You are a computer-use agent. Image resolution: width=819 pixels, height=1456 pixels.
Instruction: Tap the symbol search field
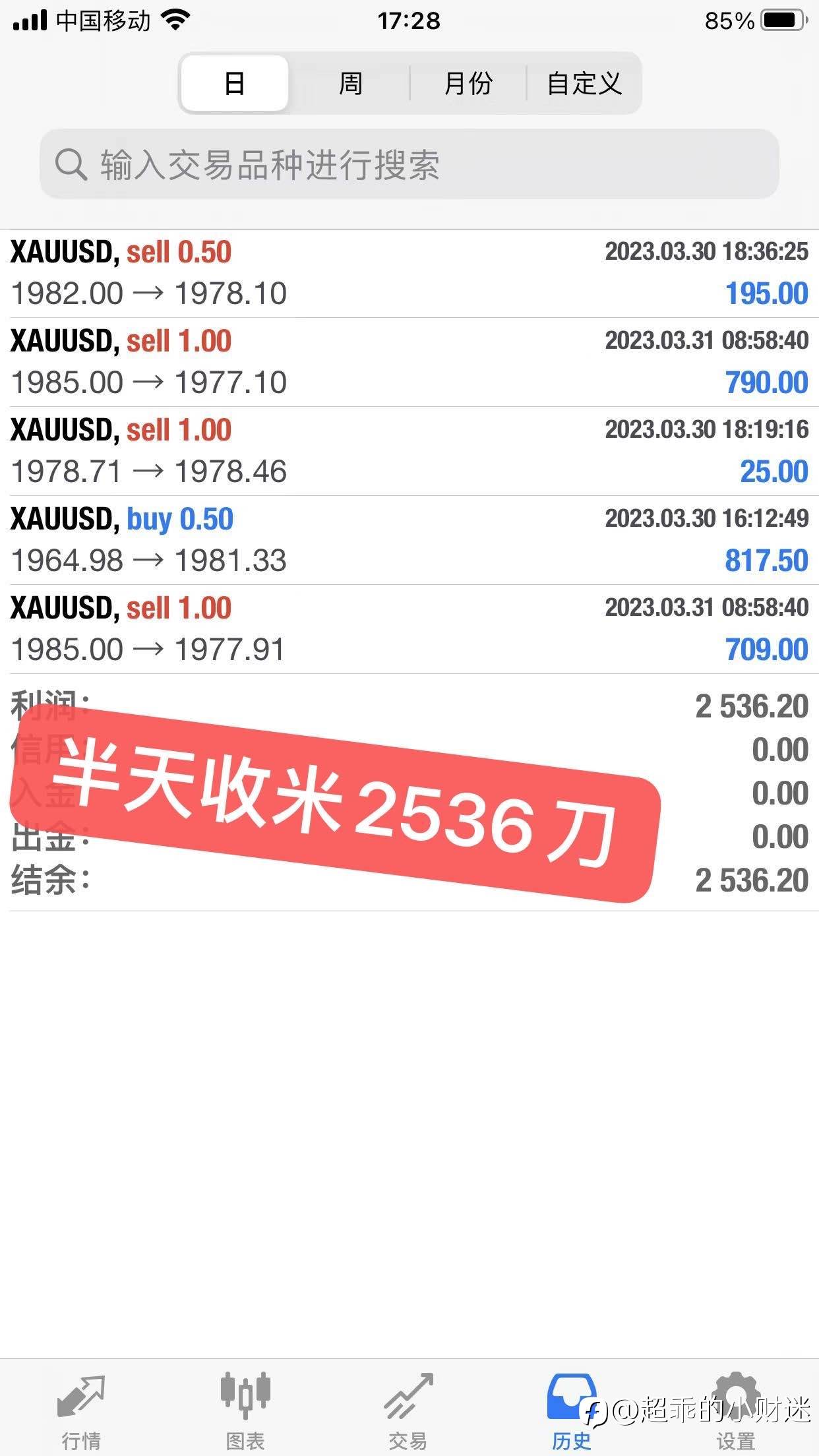point(409,164)
